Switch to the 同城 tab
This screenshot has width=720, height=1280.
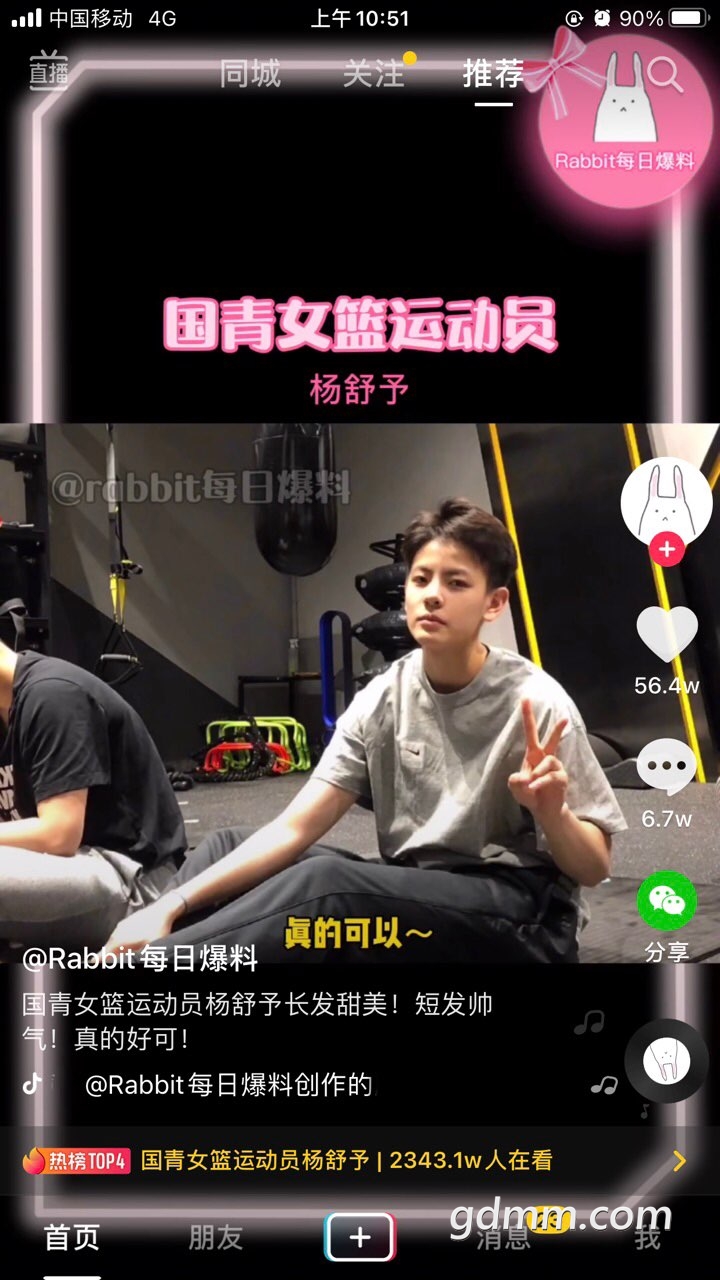pos(250,73)
